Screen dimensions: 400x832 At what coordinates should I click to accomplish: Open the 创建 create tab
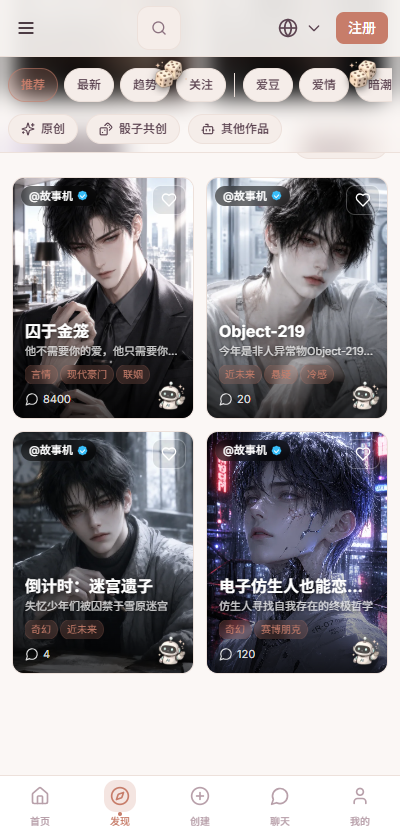[200, 805]
